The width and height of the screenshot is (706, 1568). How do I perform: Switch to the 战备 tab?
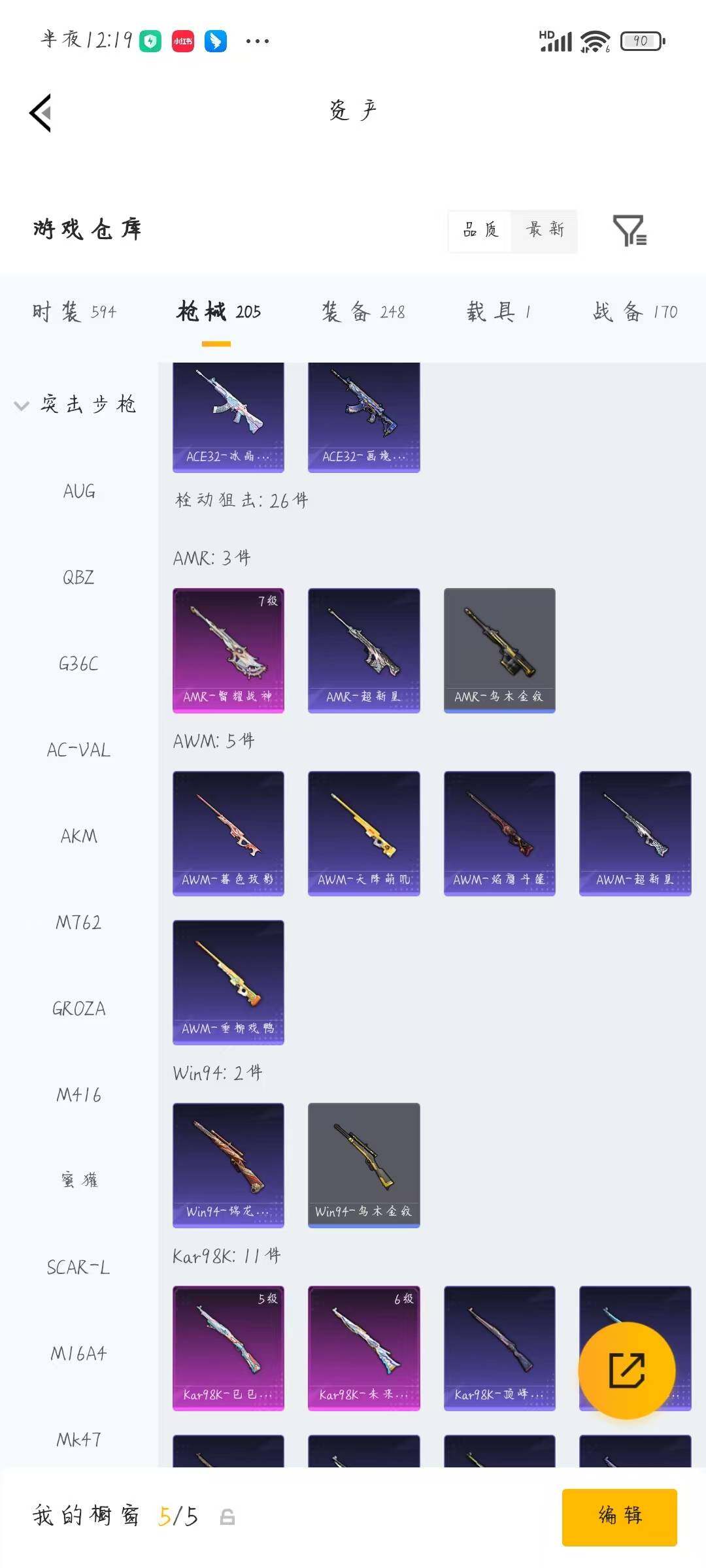pyautogui.click(x=635, y=312)
